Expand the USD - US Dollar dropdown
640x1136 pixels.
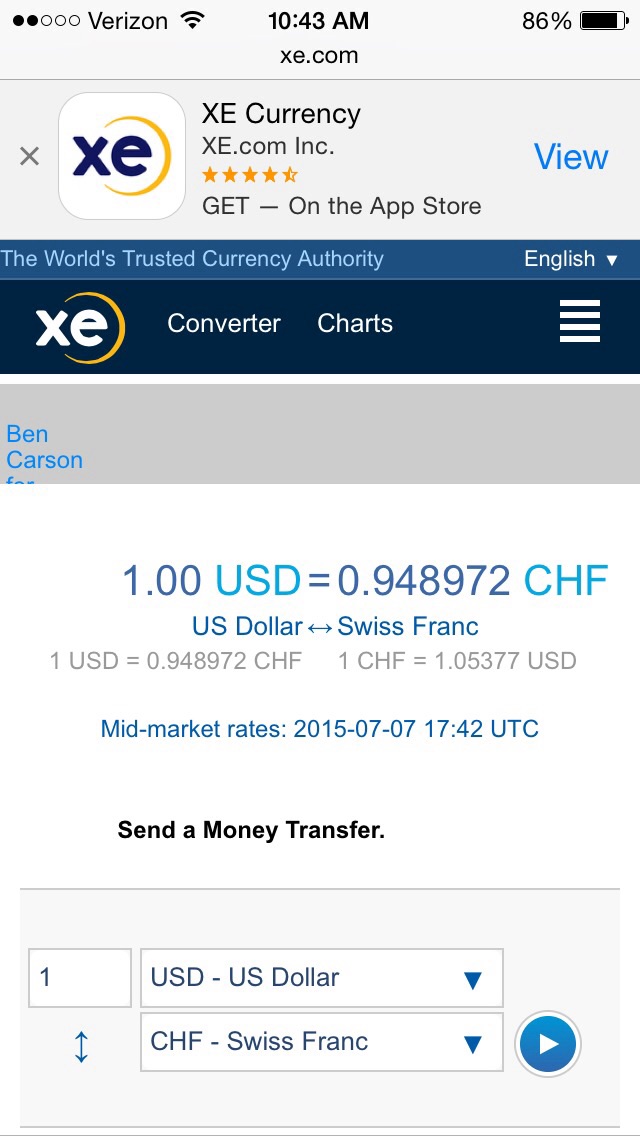322,977
